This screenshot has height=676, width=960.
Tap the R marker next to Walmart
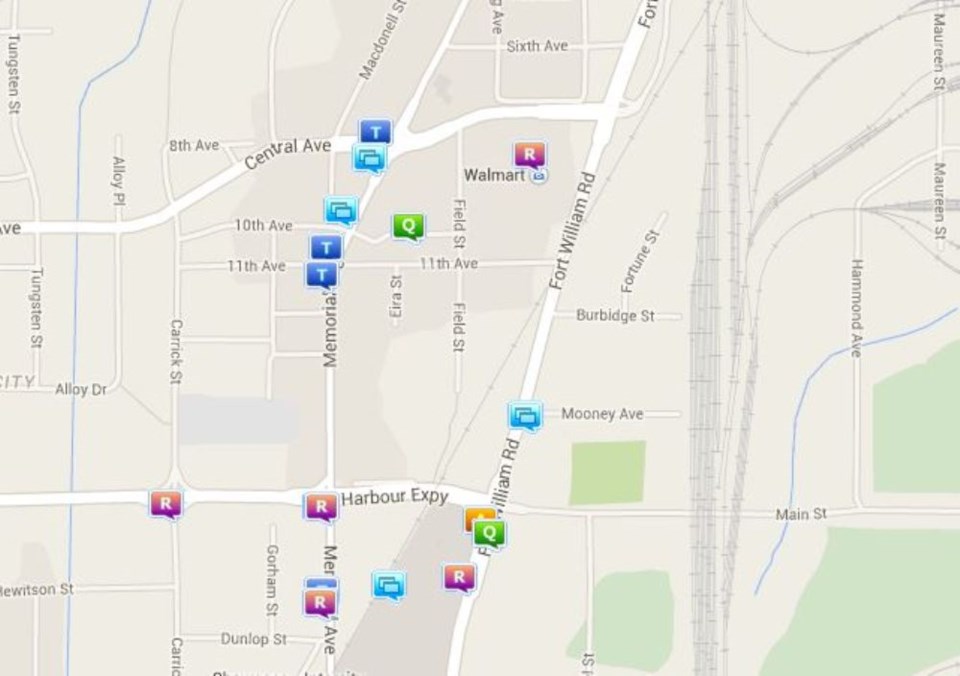pyautogui.click(x=530, y=155)
